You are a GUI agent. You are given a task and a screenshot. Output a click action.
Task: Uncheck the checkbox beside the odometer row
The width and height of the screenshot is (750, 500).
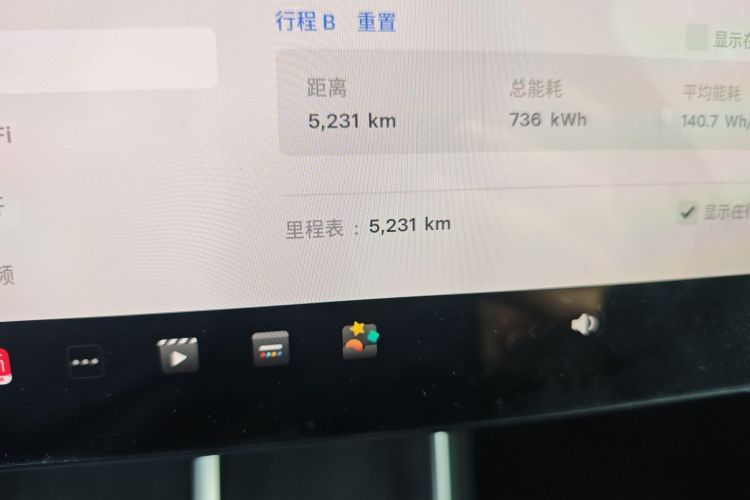pos(686,211)
